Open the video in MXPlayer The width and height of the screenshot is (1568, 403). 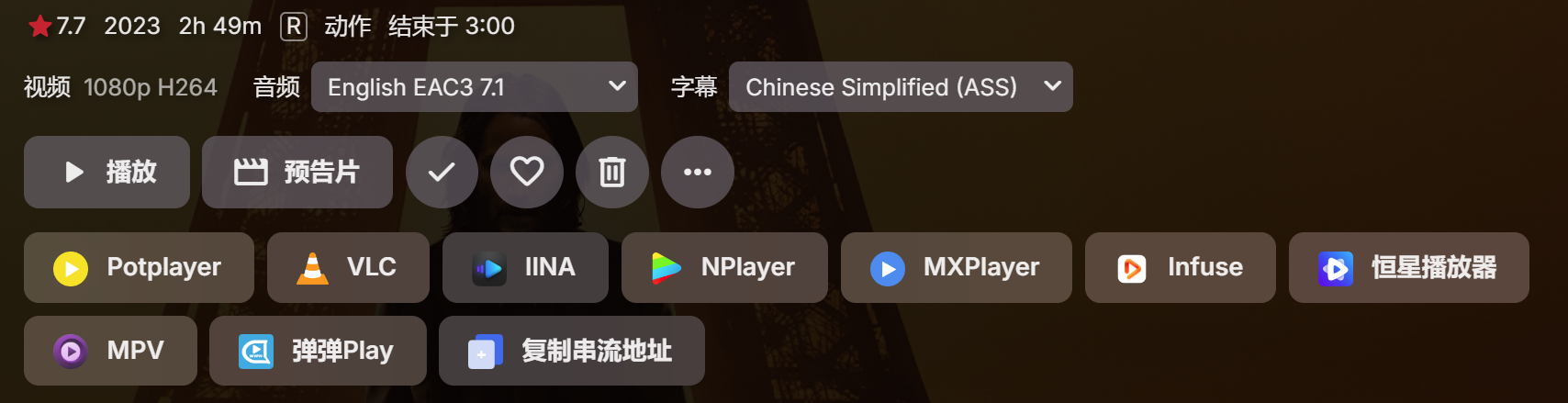tap(956, 267)
